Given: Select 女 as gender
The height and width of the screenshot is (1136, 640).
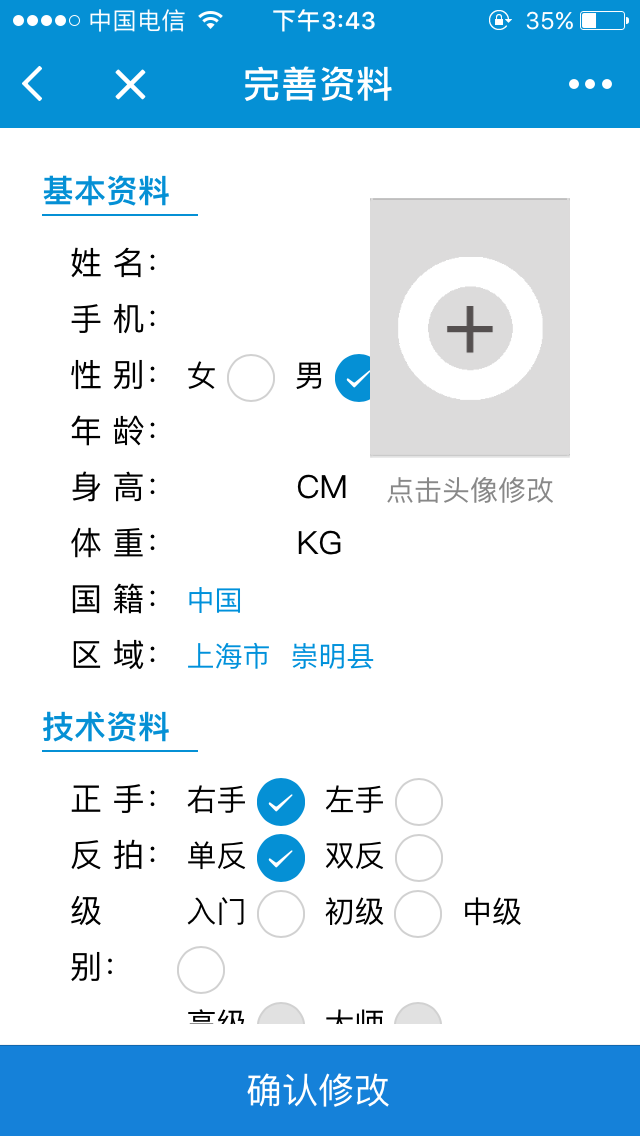Looking at the screenshot, I should 251,377.
